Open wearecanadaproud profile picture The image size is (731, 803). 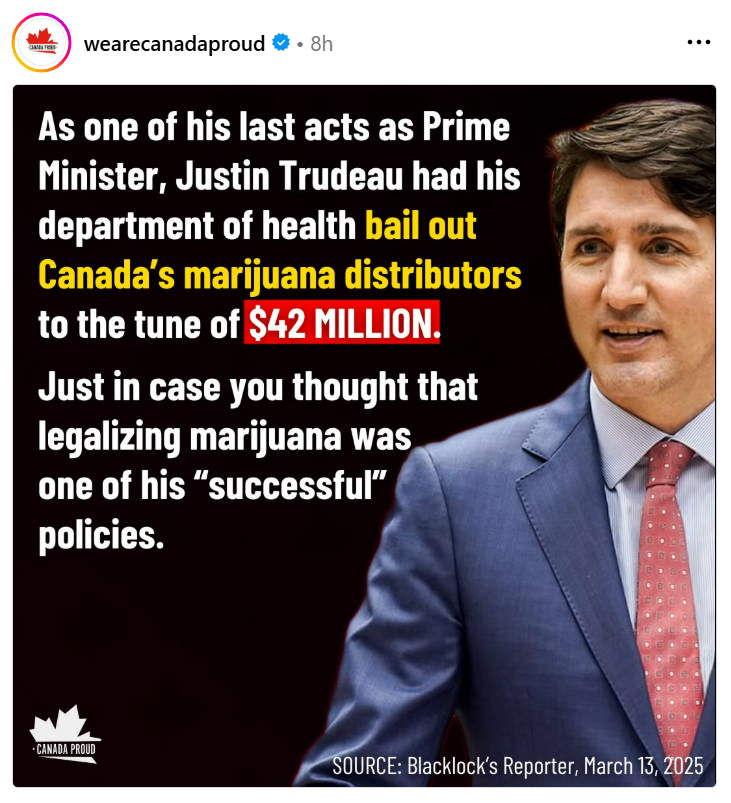click(41, 43)
